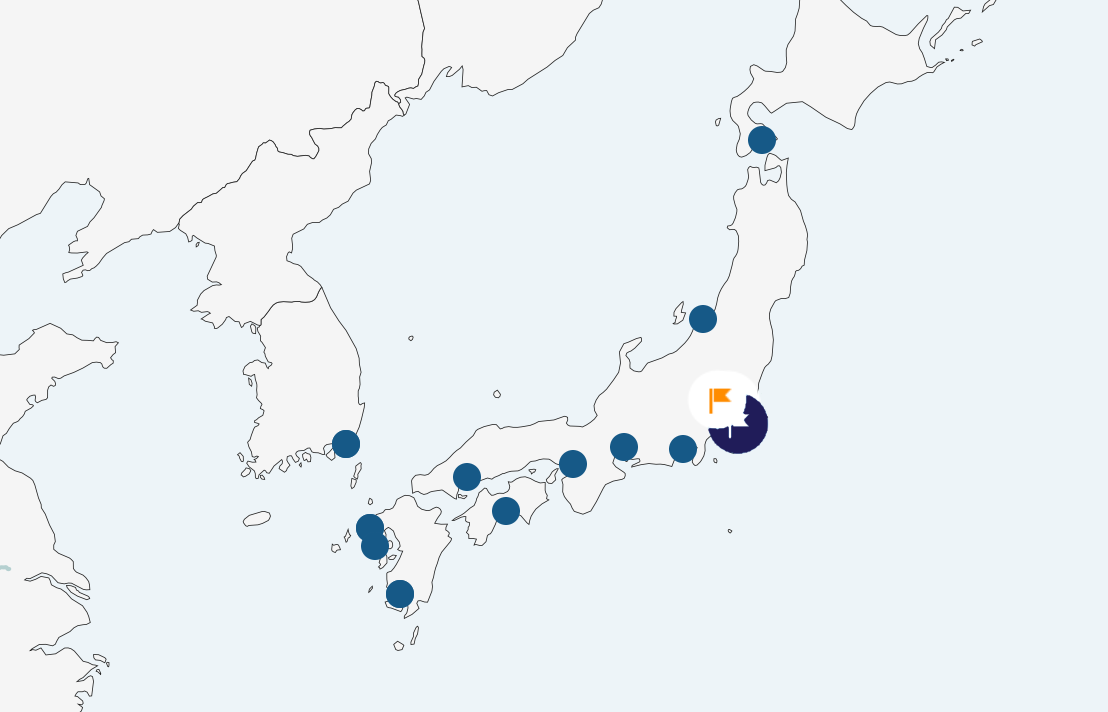
Task: Select the marker on South Korea's coast
Action: (x=346, y=443)
